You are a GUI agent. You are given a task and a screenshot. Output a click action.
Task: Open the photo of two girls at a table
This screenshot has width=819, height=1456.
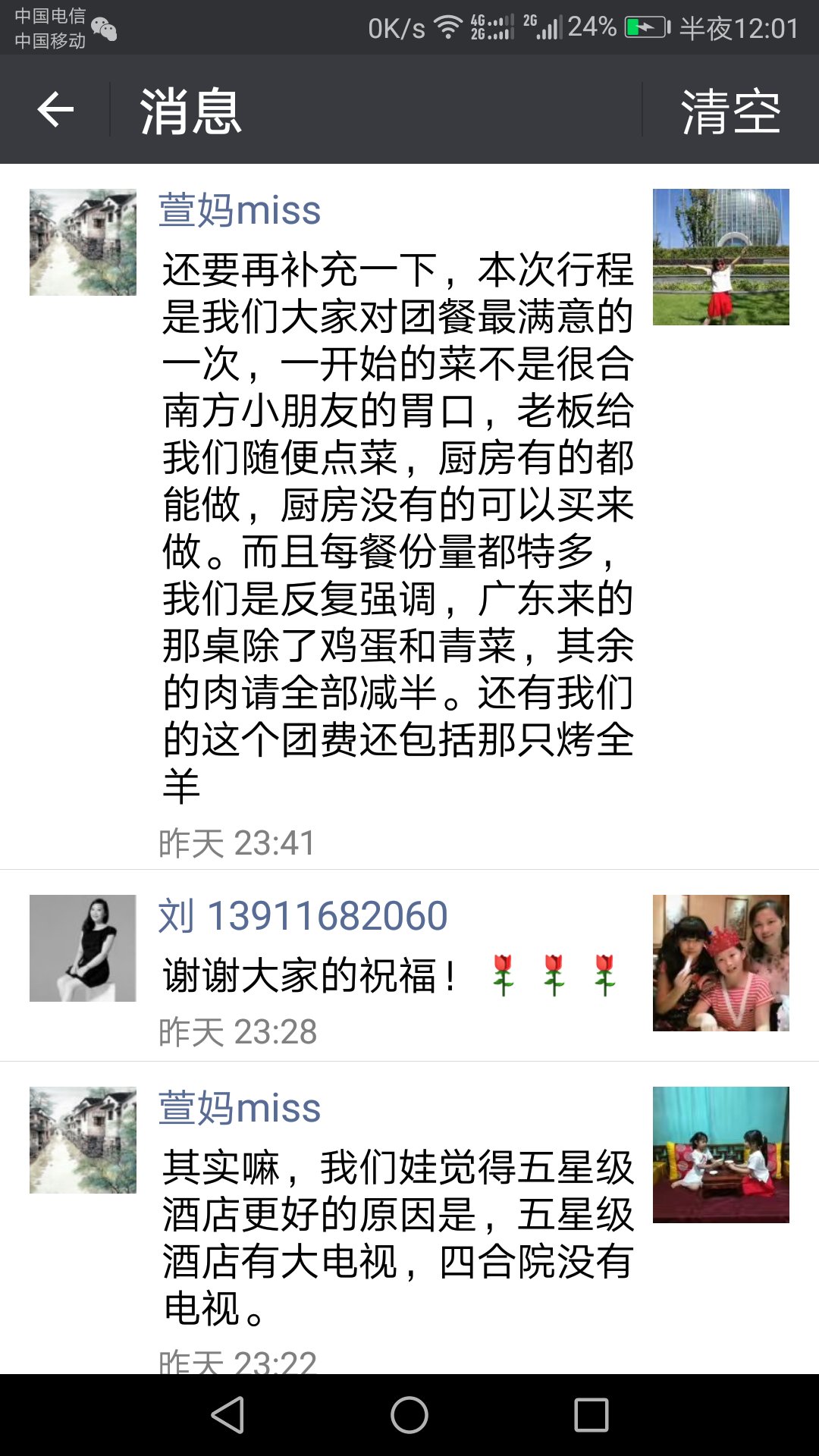720,1154
